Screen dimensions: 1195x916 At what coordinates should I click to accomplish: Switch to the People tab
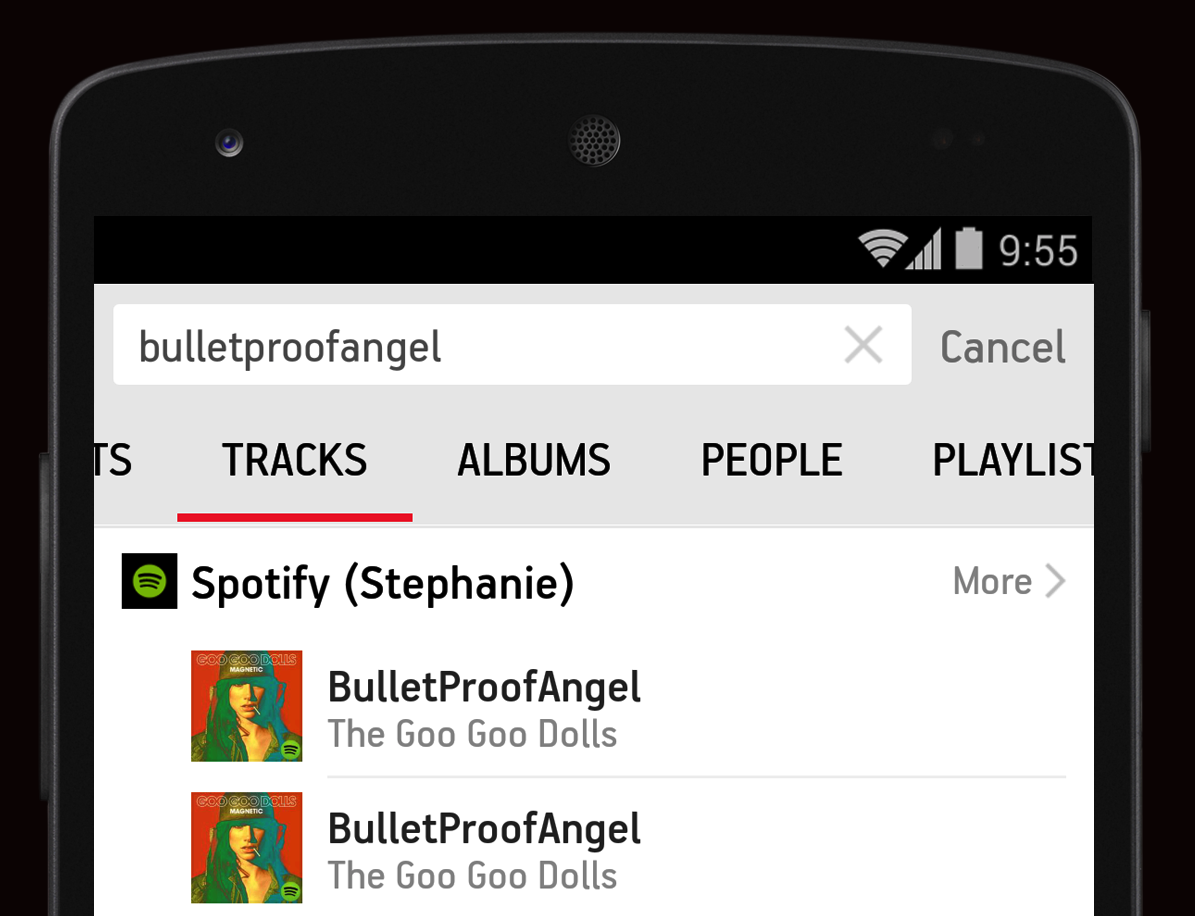(x=771, y=461)
